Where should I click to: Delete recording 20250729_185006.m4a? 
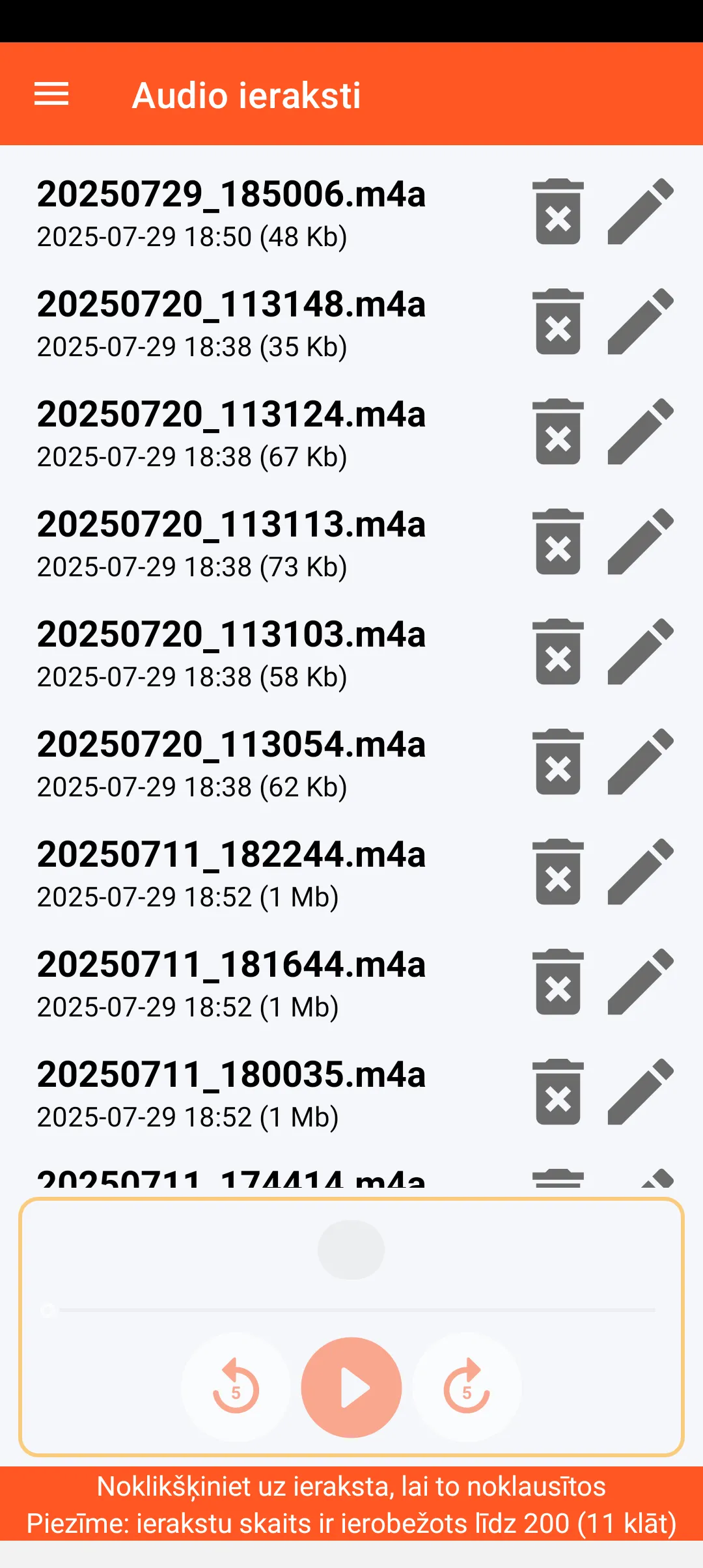click(x=558, y=212)
